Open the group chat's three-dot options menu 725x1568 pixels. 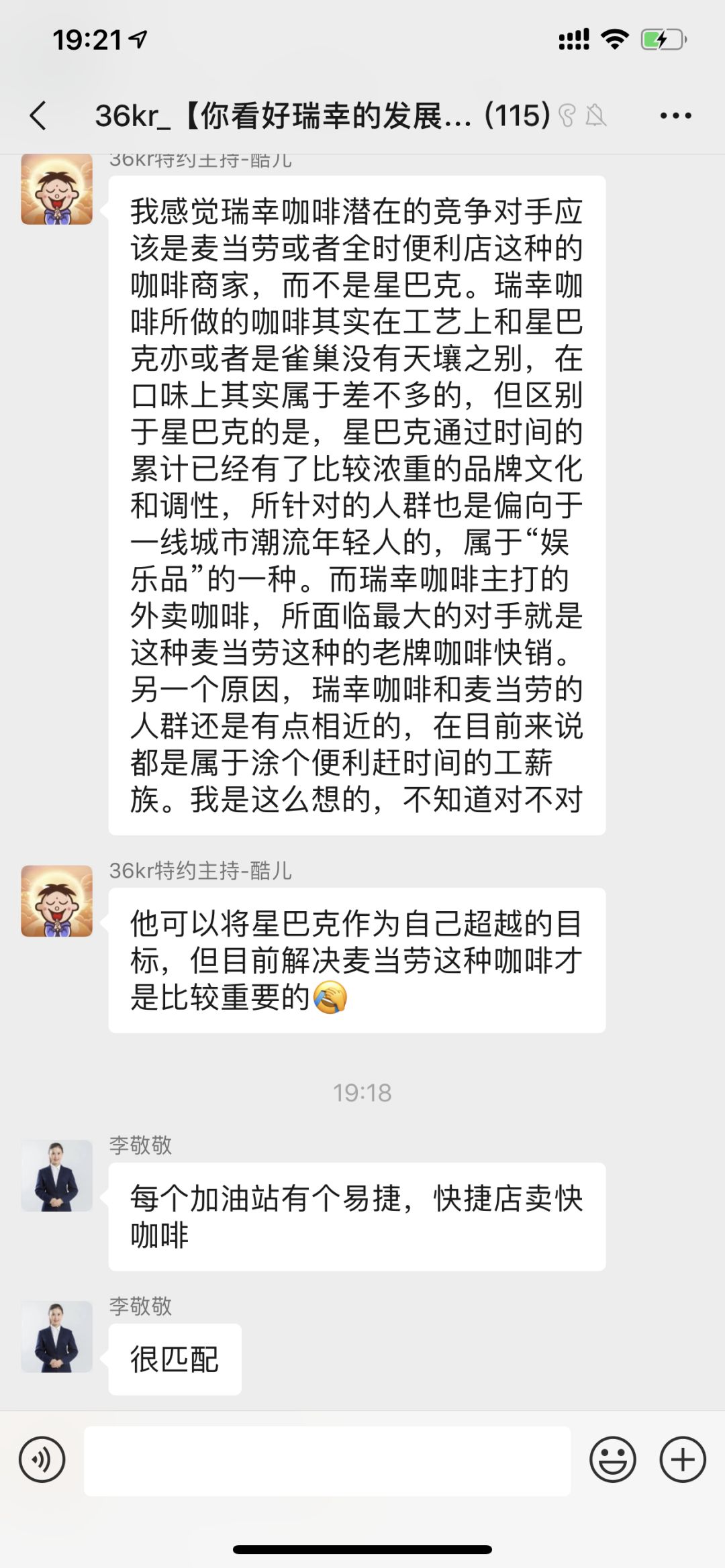[x=675, y=115]
